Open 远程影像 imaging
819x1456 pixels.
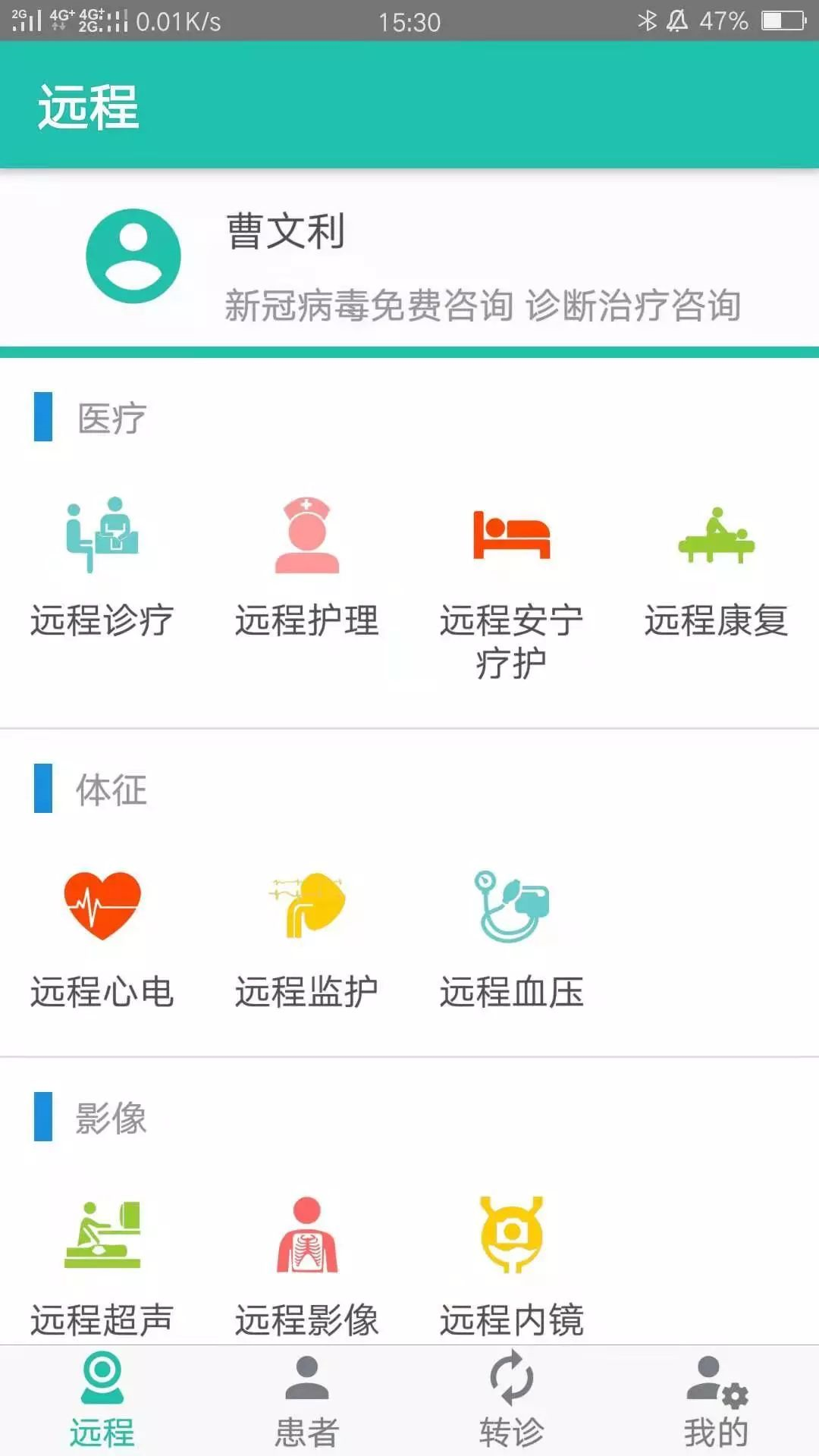coord(307,1267)
